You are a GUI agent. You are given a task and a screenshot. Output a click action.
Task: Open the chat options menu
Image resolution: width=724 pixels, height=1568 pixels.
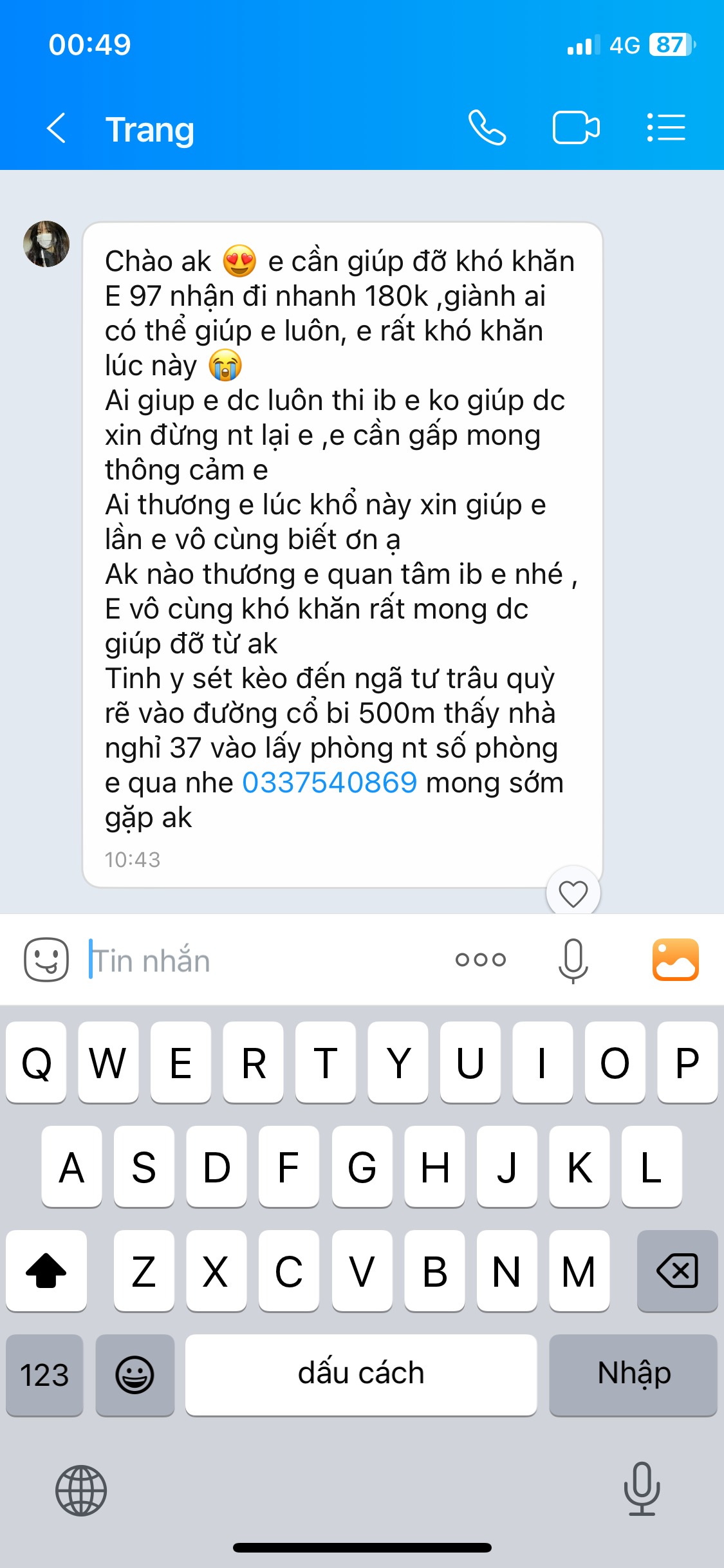click(x=666, y=128)
